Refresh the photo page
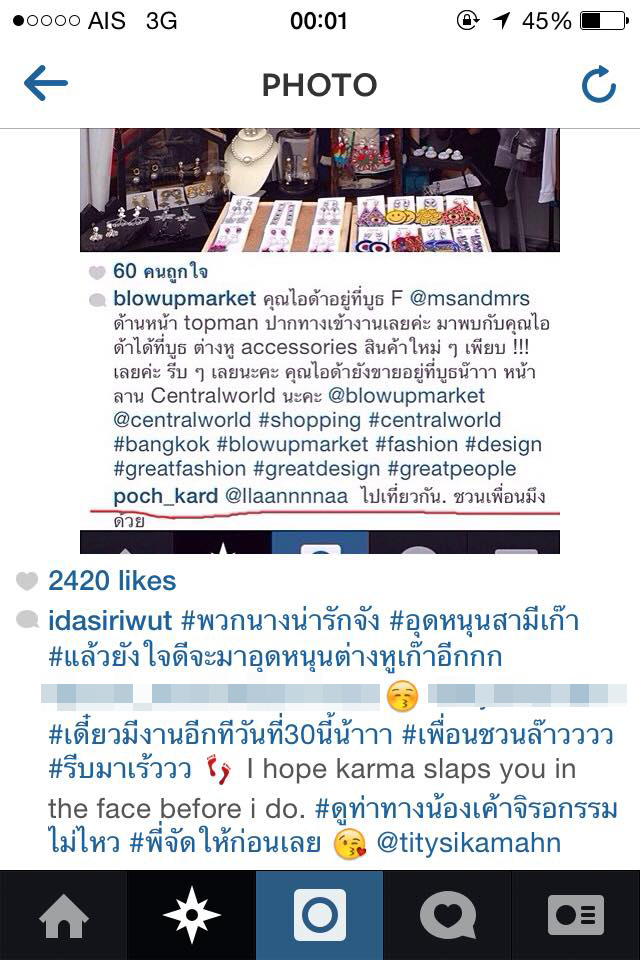640x960 pixels. tap(598, 86)
